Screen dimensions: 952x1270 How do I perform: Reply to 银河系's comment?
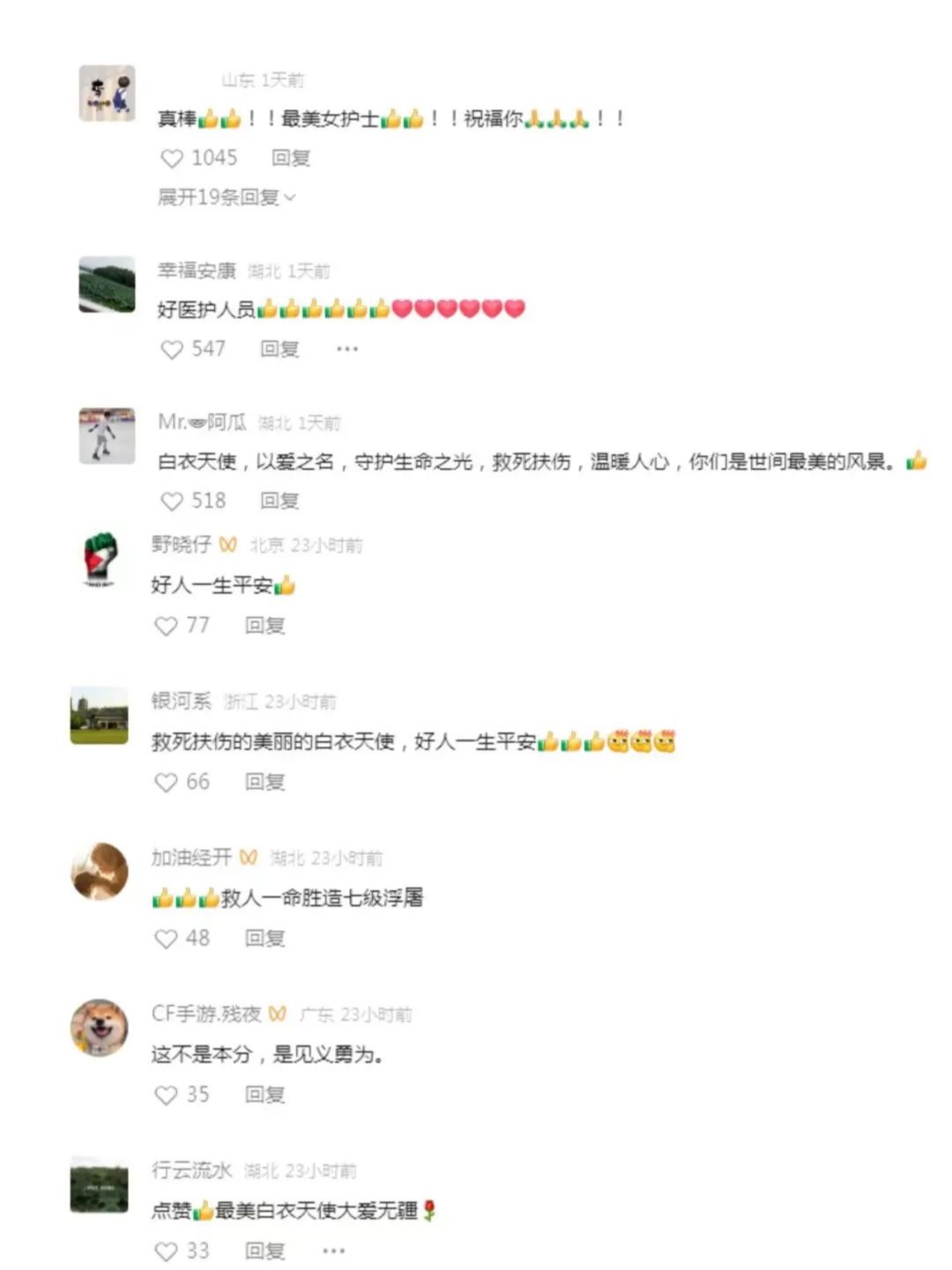click(264, 783)
